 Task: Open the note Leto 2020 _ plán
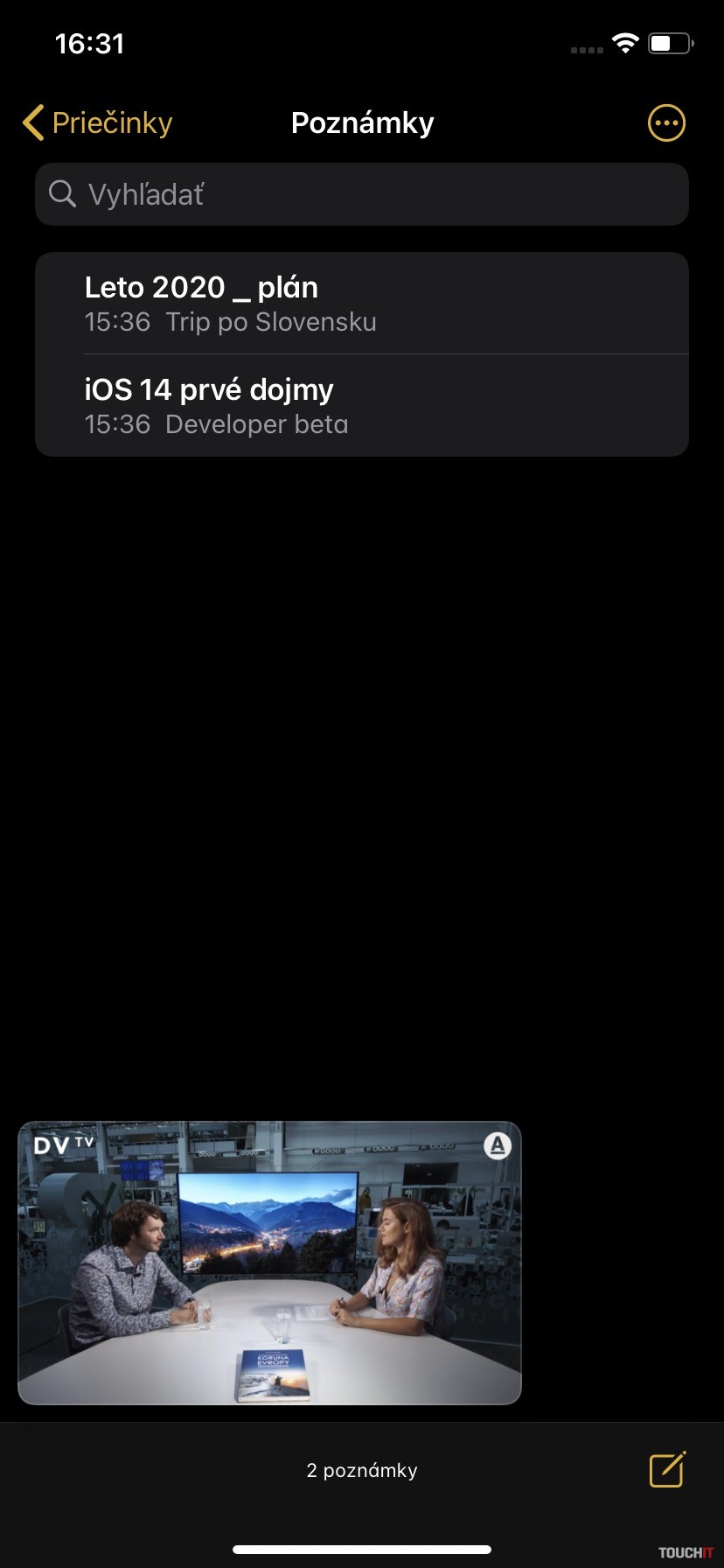tap(362, 303)
